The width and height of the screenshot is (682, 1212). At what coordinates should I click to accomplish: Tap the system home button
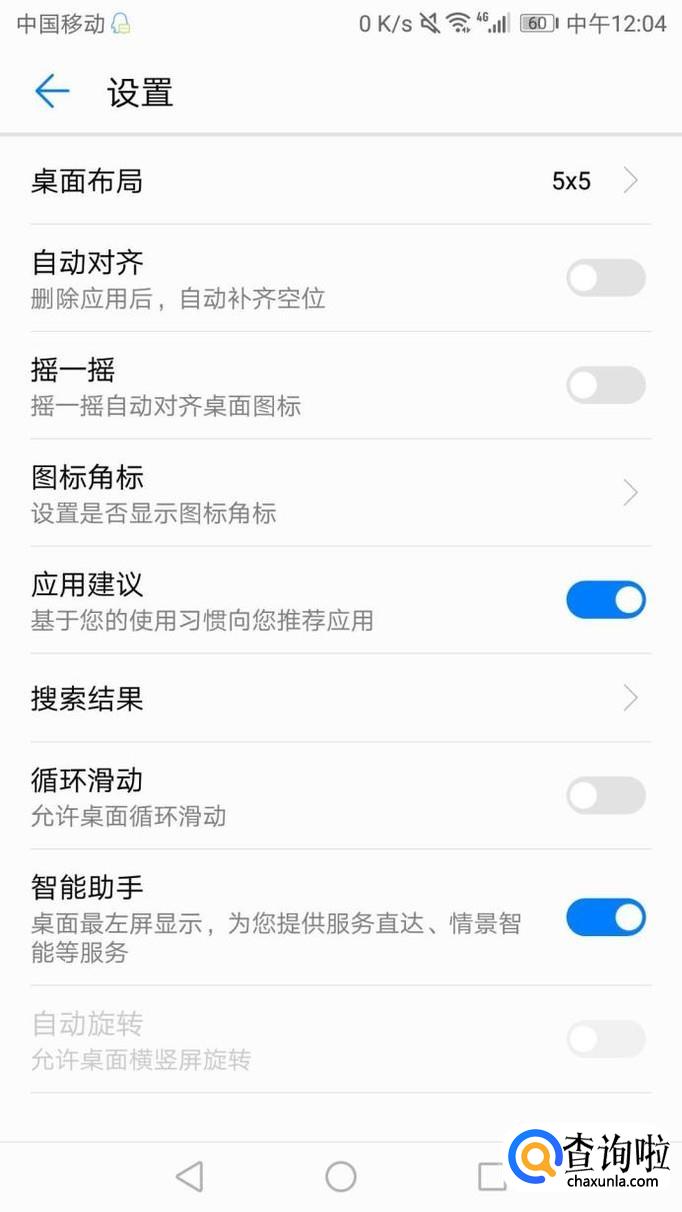(341, 1177)
